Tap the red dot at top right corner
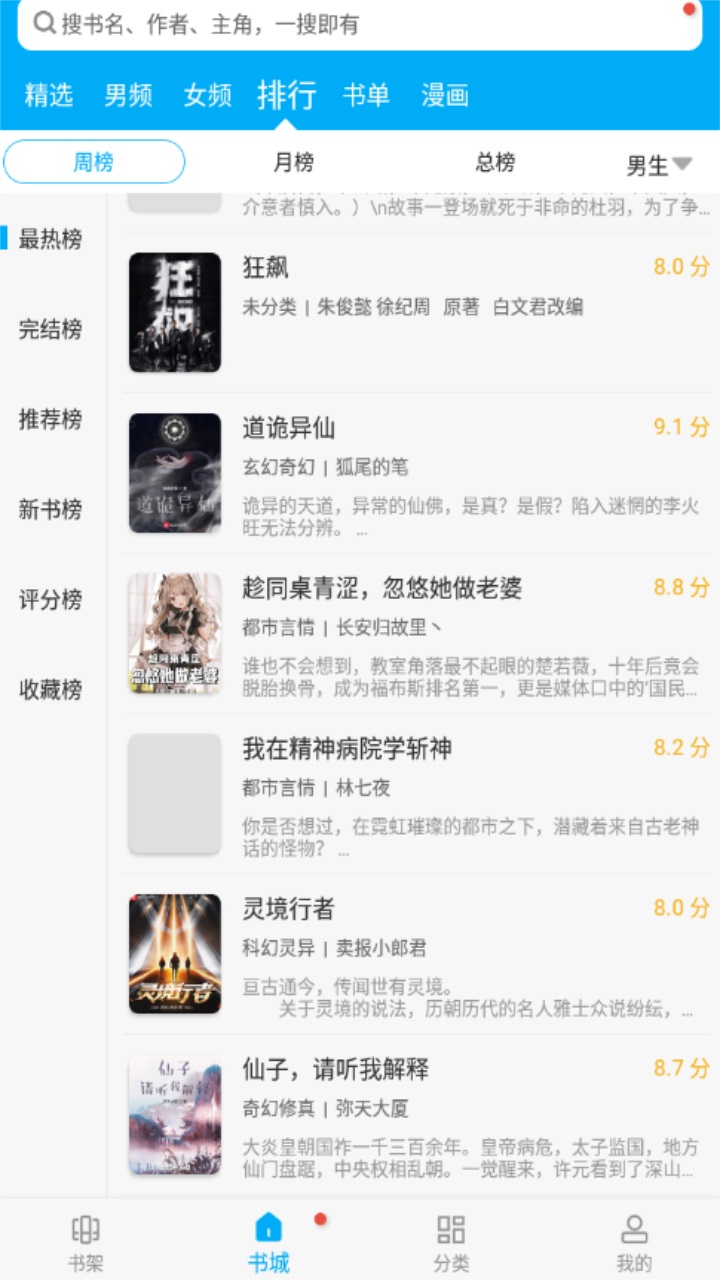 click(689, 9)
